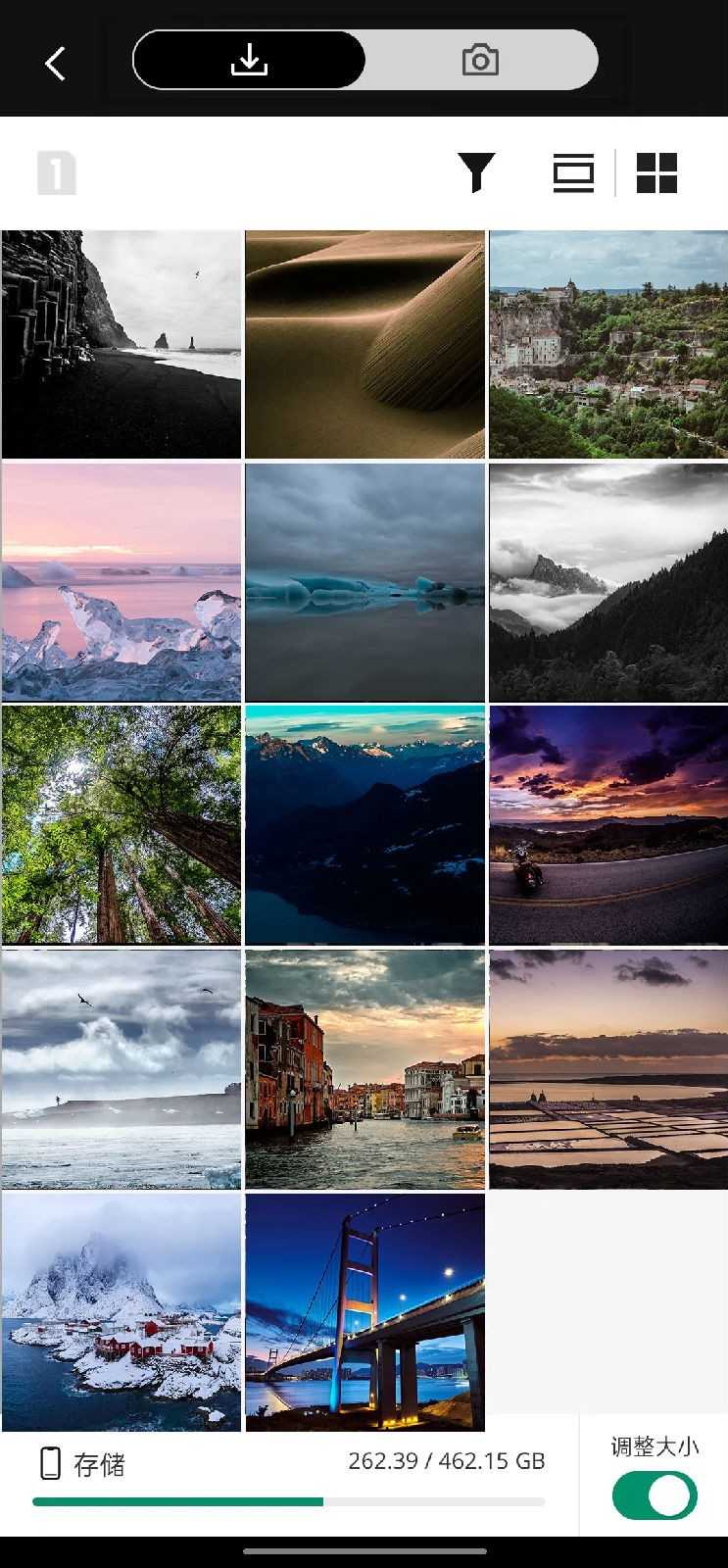Open the Venice canal photo
The image size is (728, 1568).
[364, 1068]
